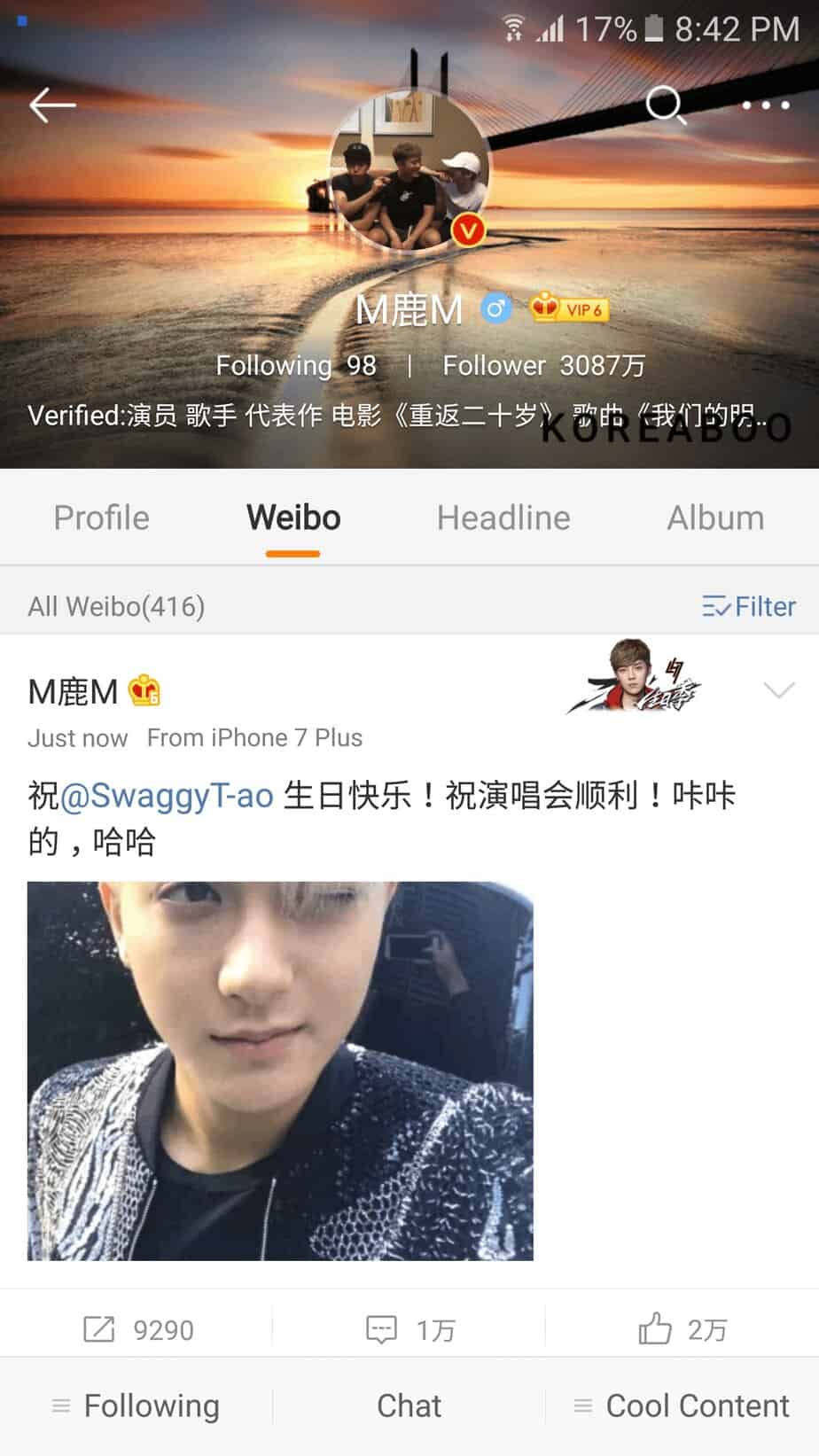
Task: Repost the birthday post
Action: point(138,1329)
